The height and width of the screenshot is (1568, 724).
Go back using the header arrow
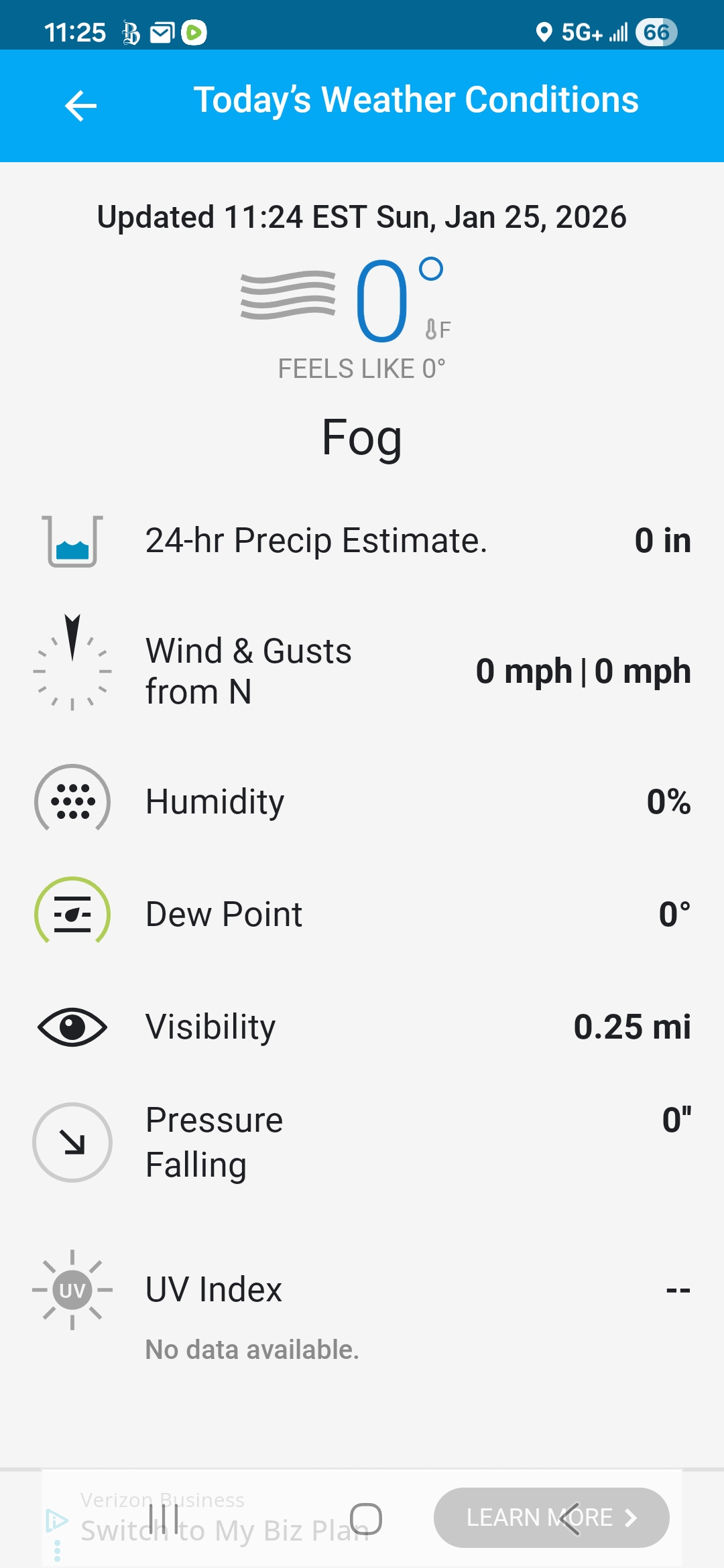80,106
